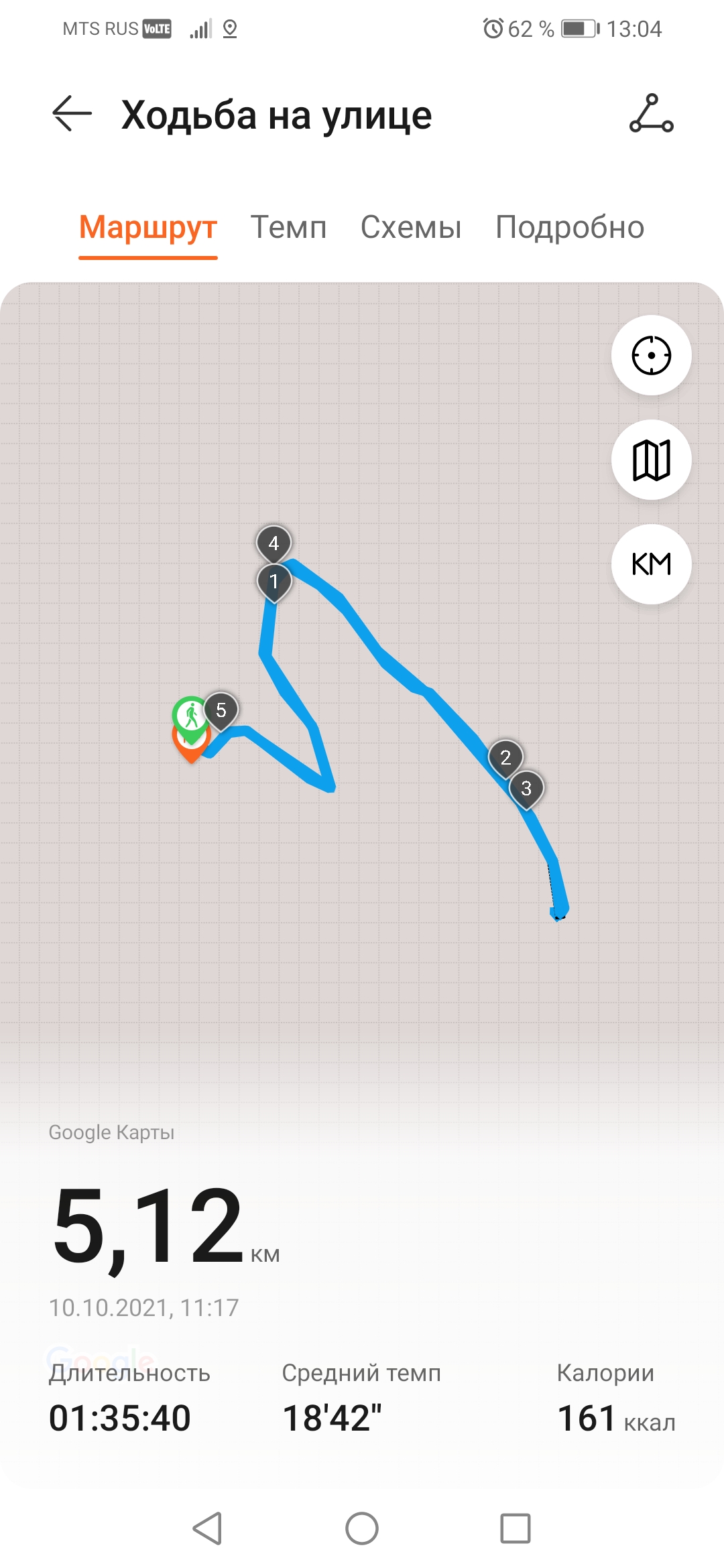724x1568 pixels.
Task: Open the Схемы tab
Action: pyautogui.click(x=411, y=227)
